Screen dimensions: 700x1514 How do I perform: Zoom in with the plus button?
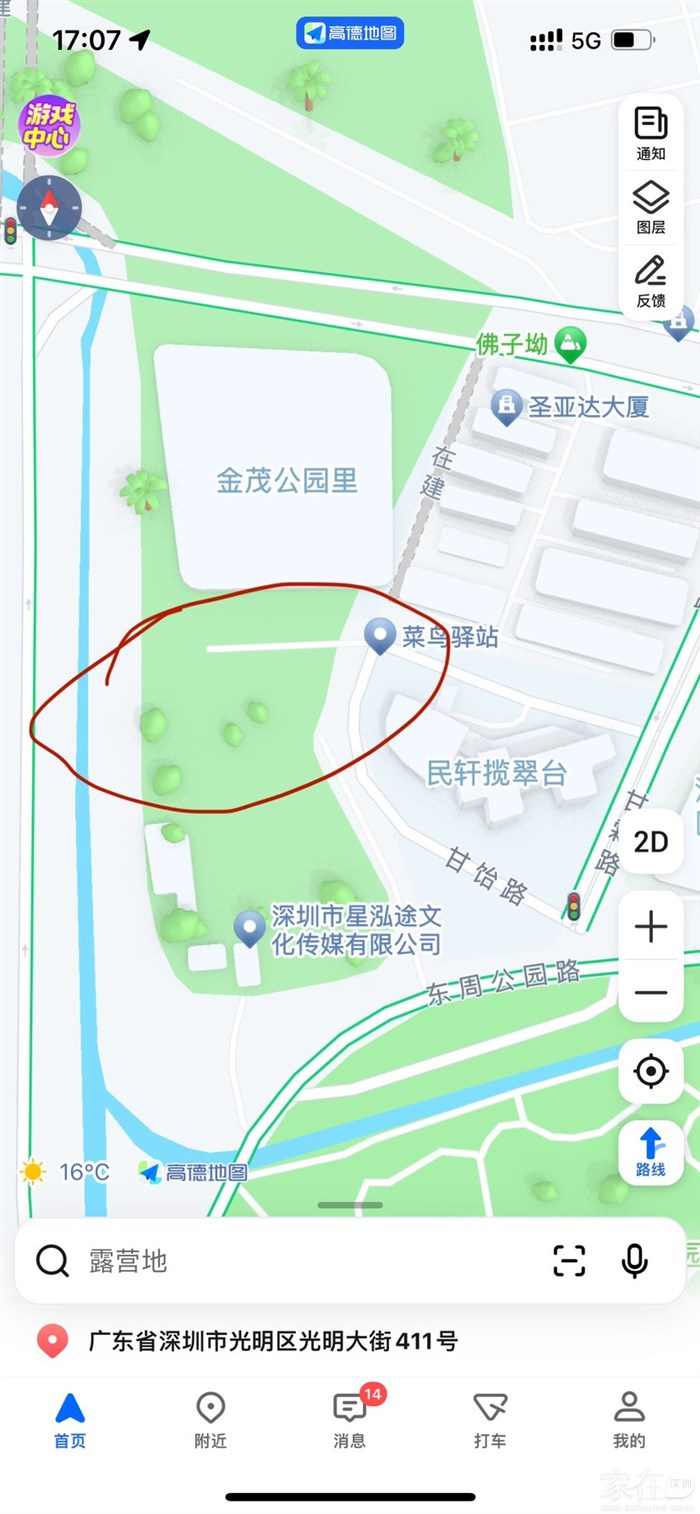(x=651, y=927)
